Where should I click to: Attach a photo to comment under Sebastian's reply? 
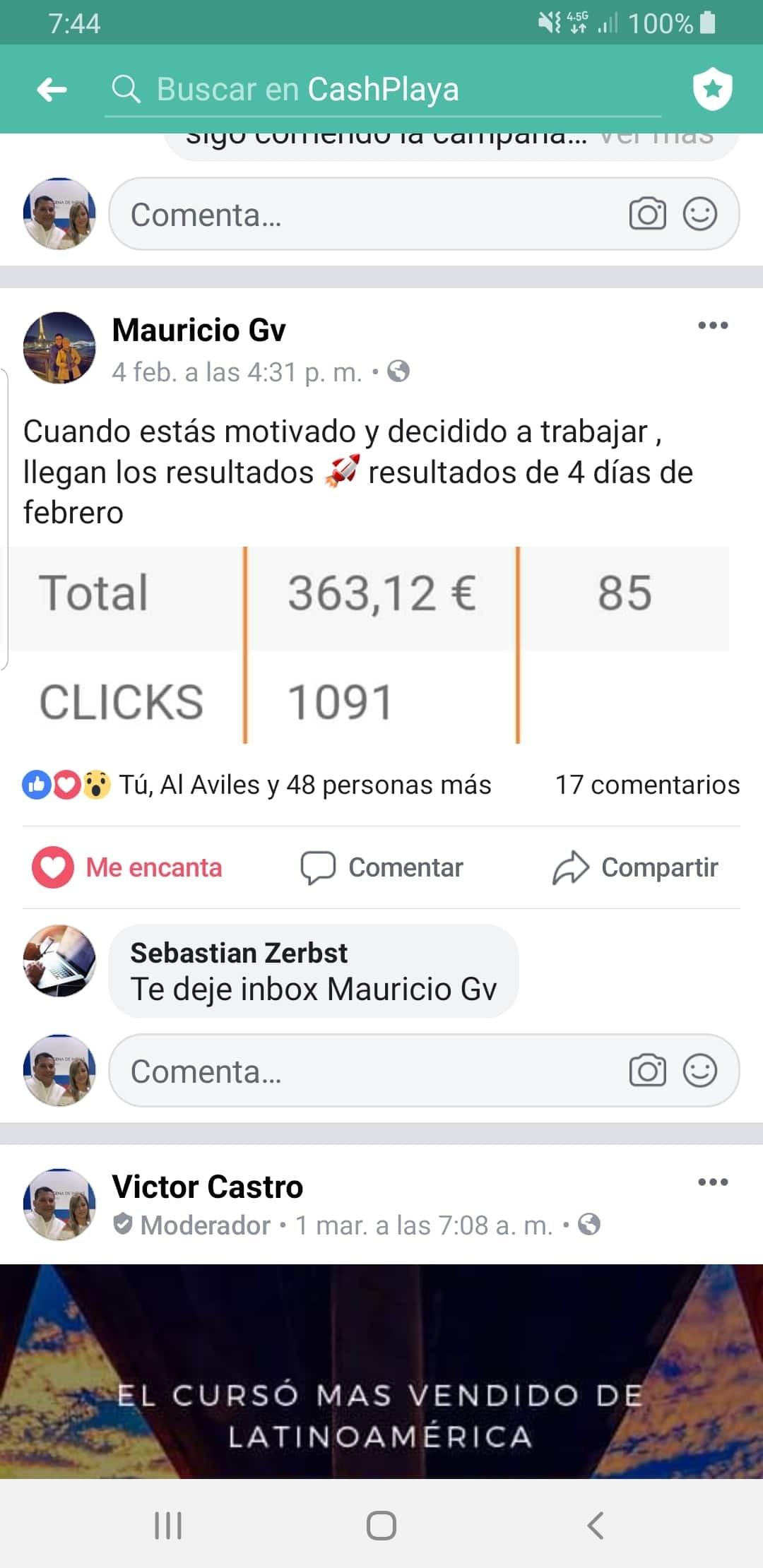click(x=647, y=1071)
